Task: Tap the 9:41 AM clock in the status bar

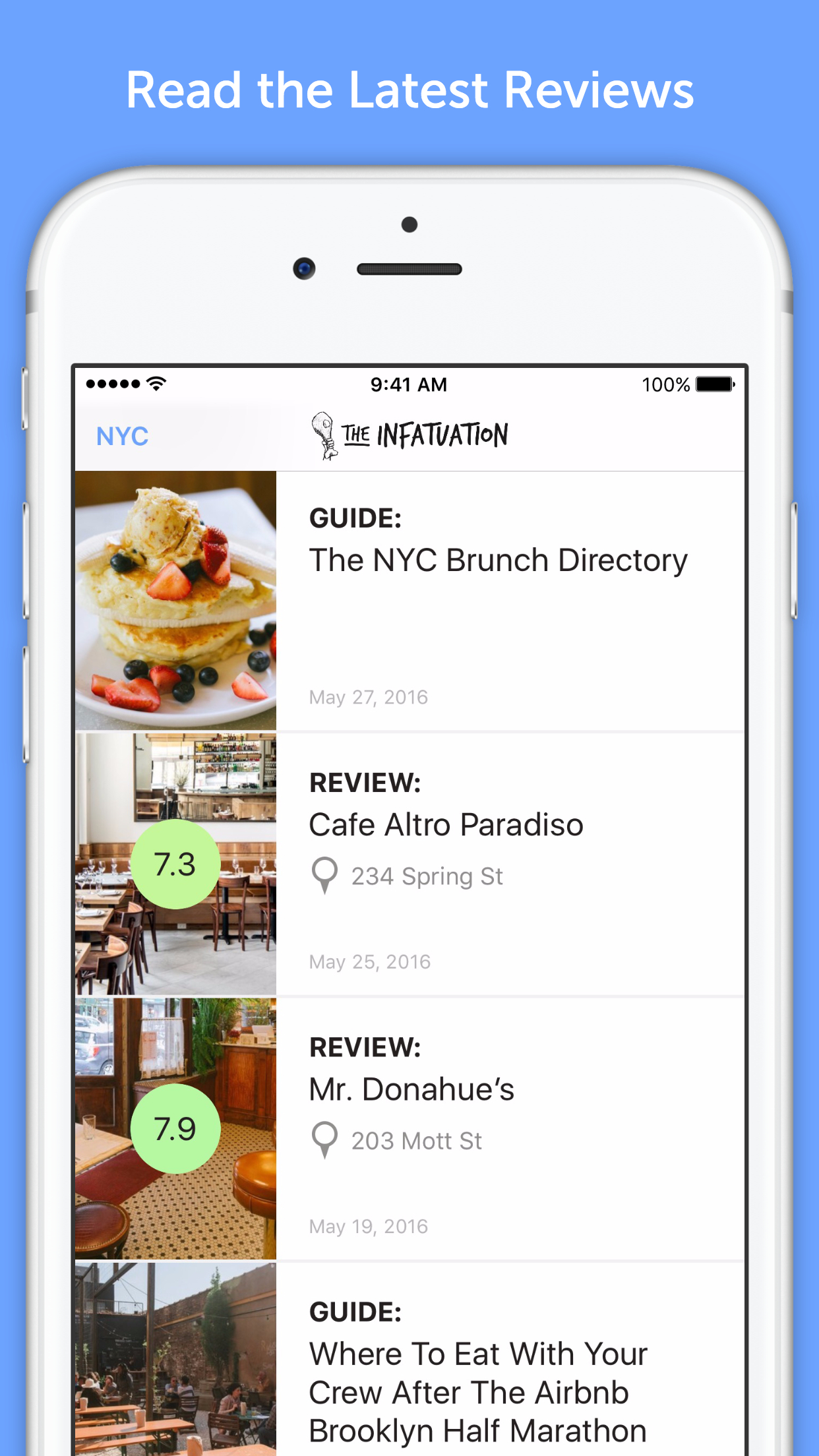Action: (x=409, y=383)
